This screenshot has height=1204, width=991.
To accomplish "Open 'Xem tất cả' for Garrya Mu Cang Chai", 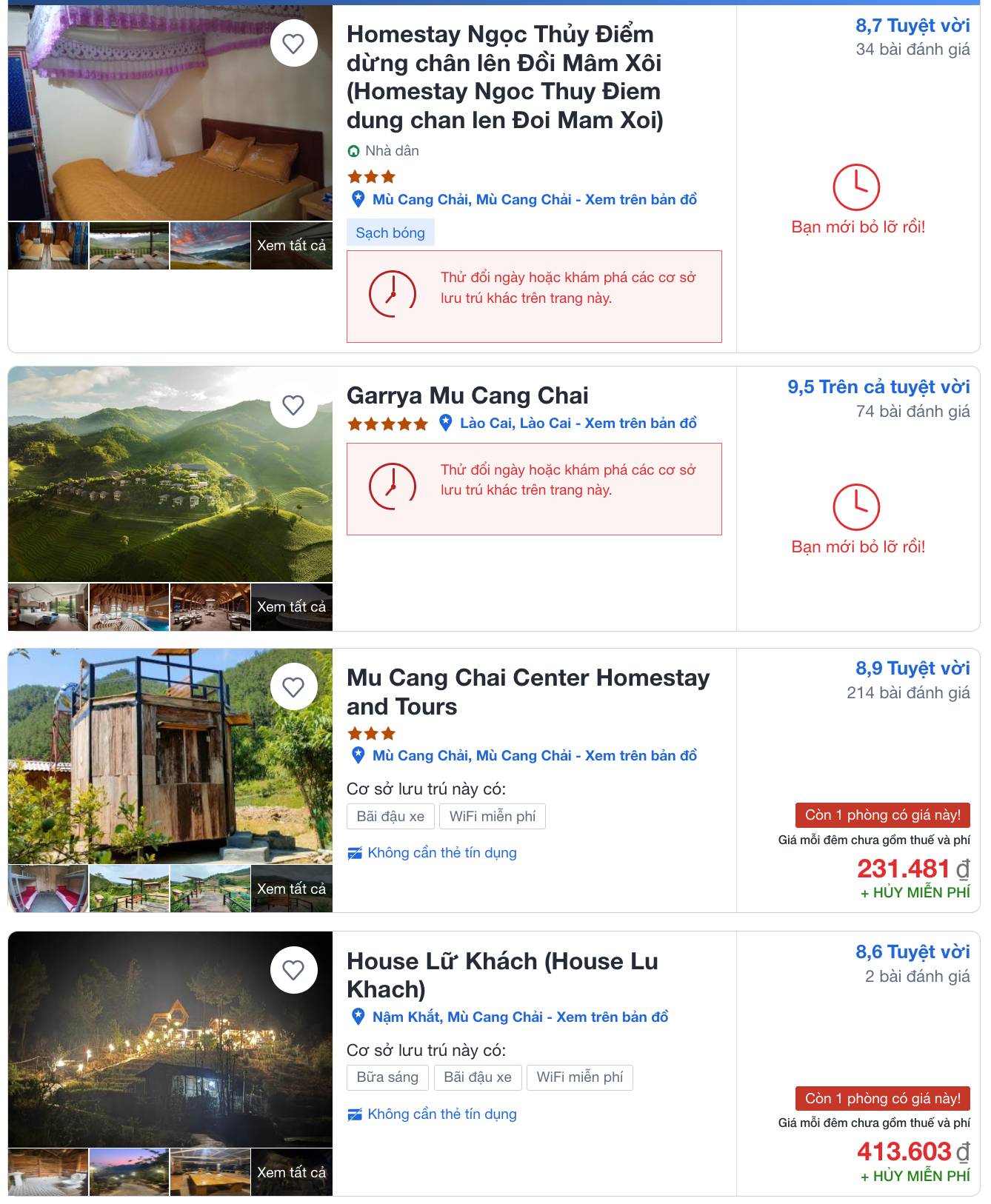I will (x=291, y=607).
